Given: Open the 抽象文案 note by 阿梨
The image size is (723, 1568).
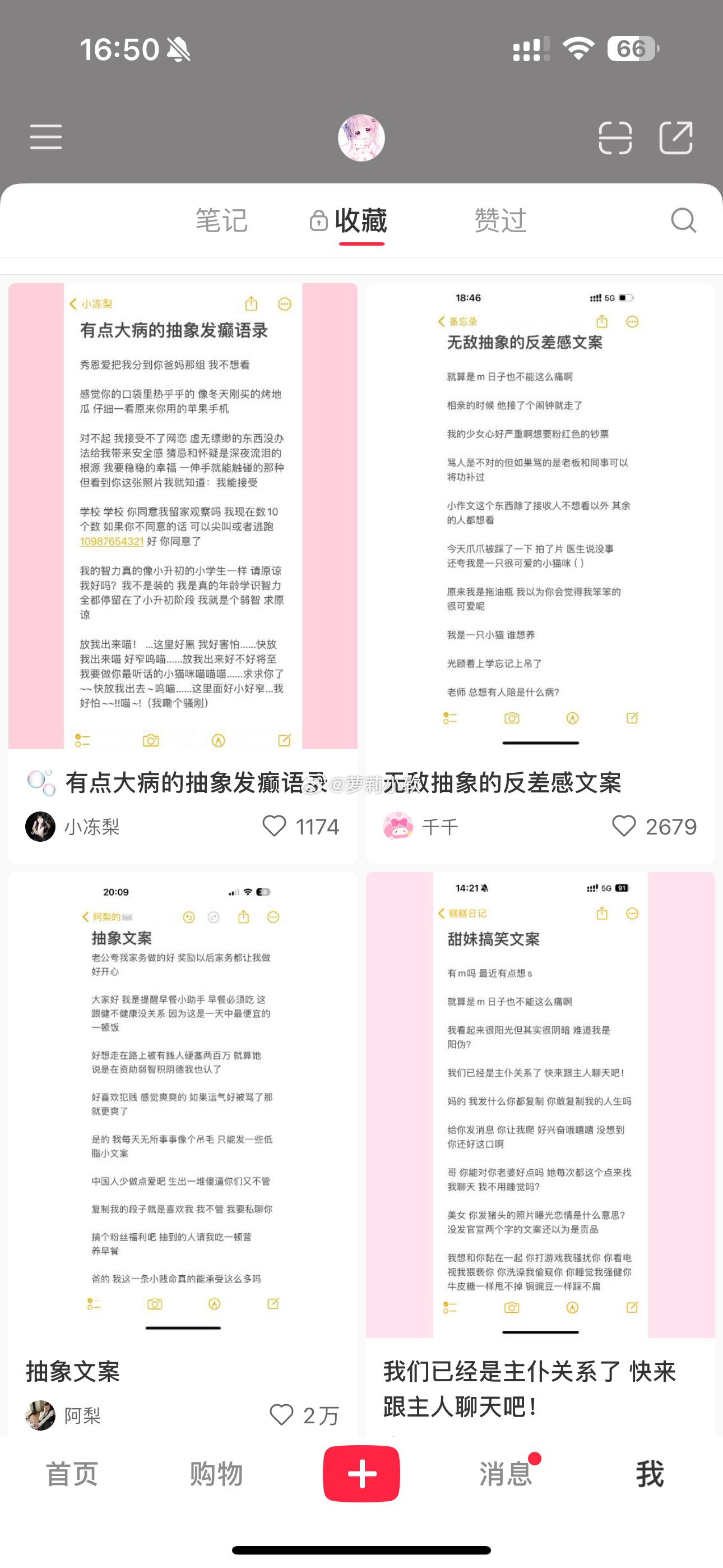Looking at the screenshot, I should click(x=183, y=1105).
